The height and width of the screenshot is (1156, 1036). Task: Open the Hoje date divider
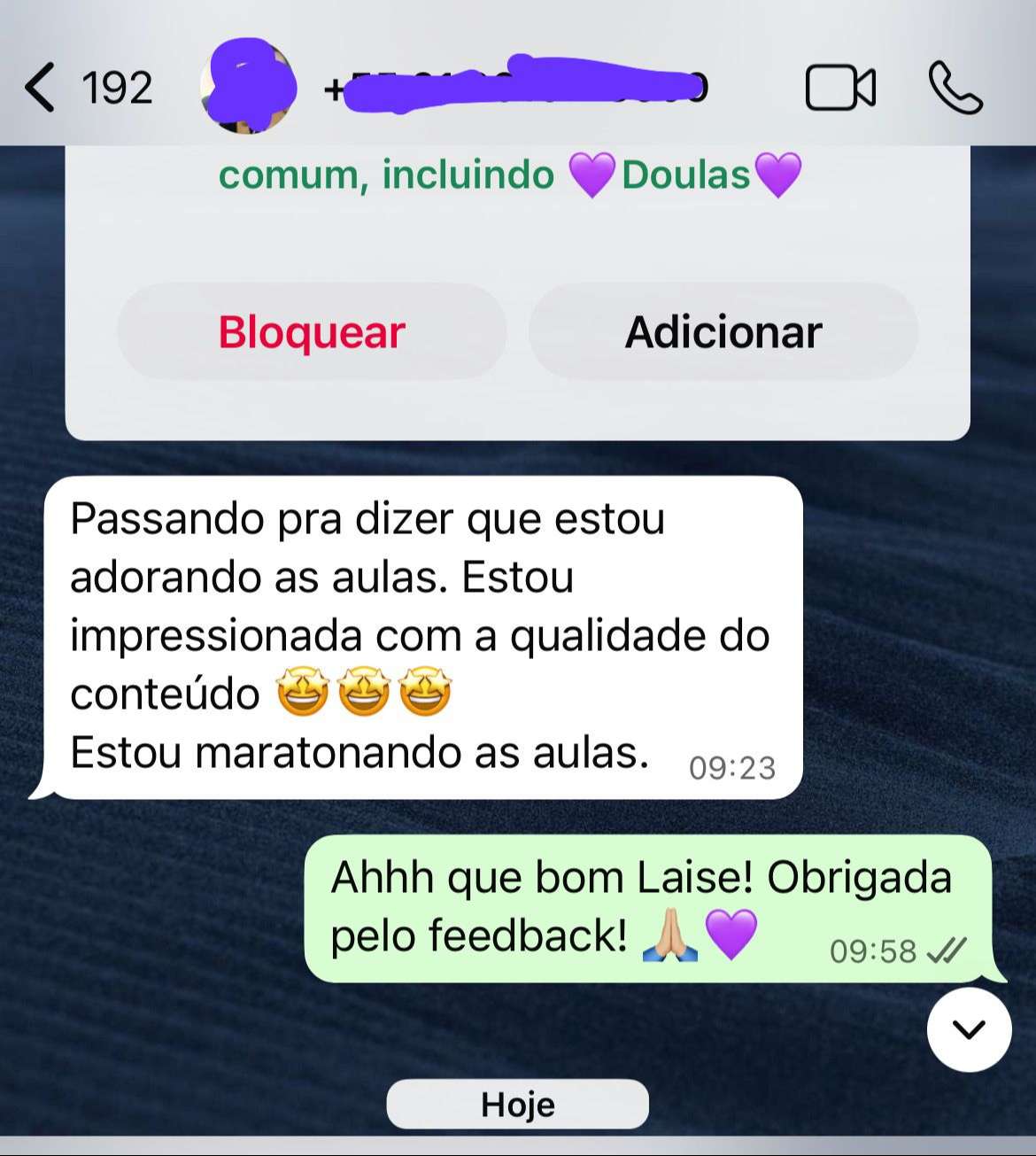coord(517,1104)
